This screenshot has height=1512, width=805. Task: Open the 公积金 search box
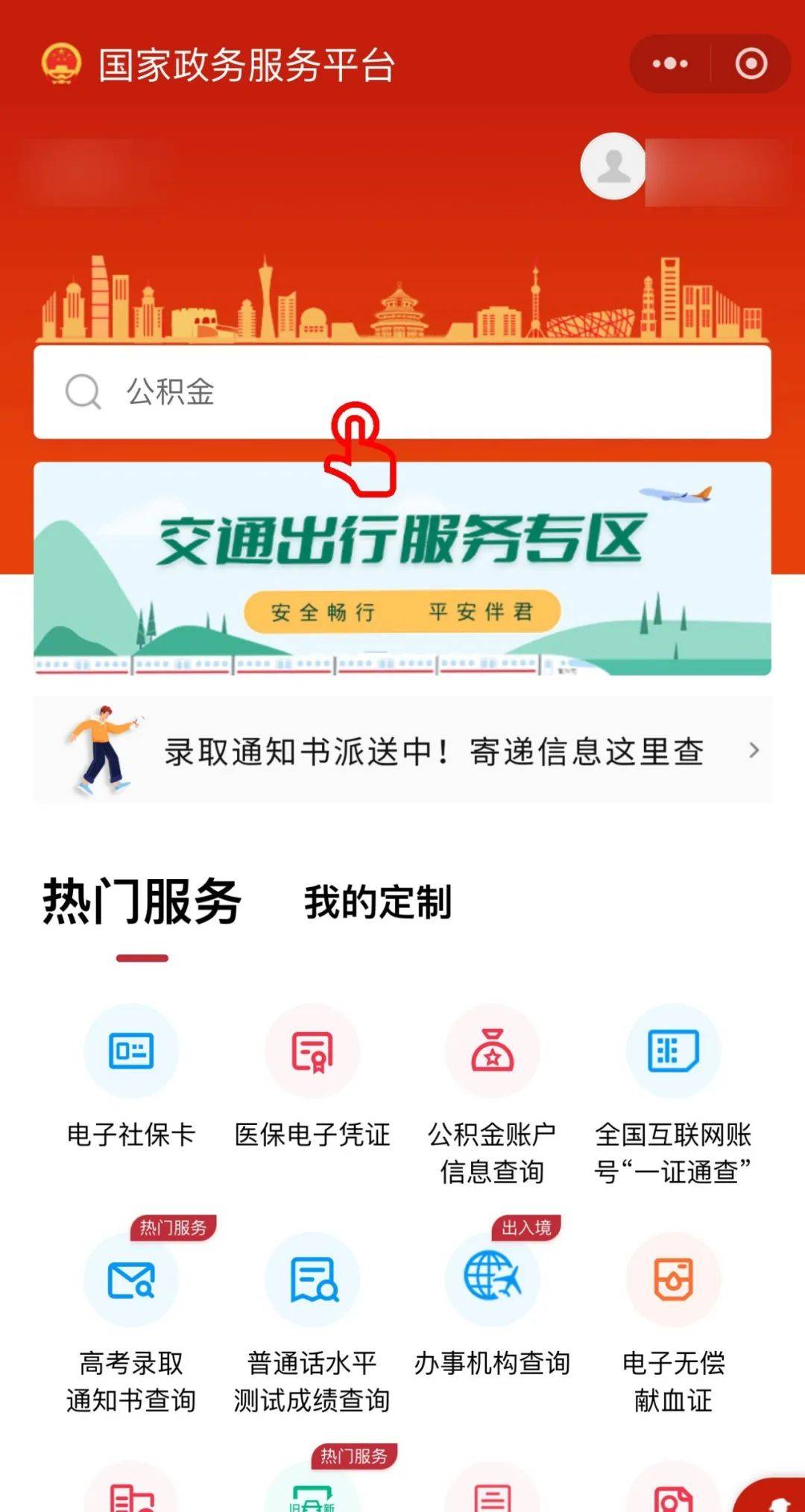(x=402, y=392)
